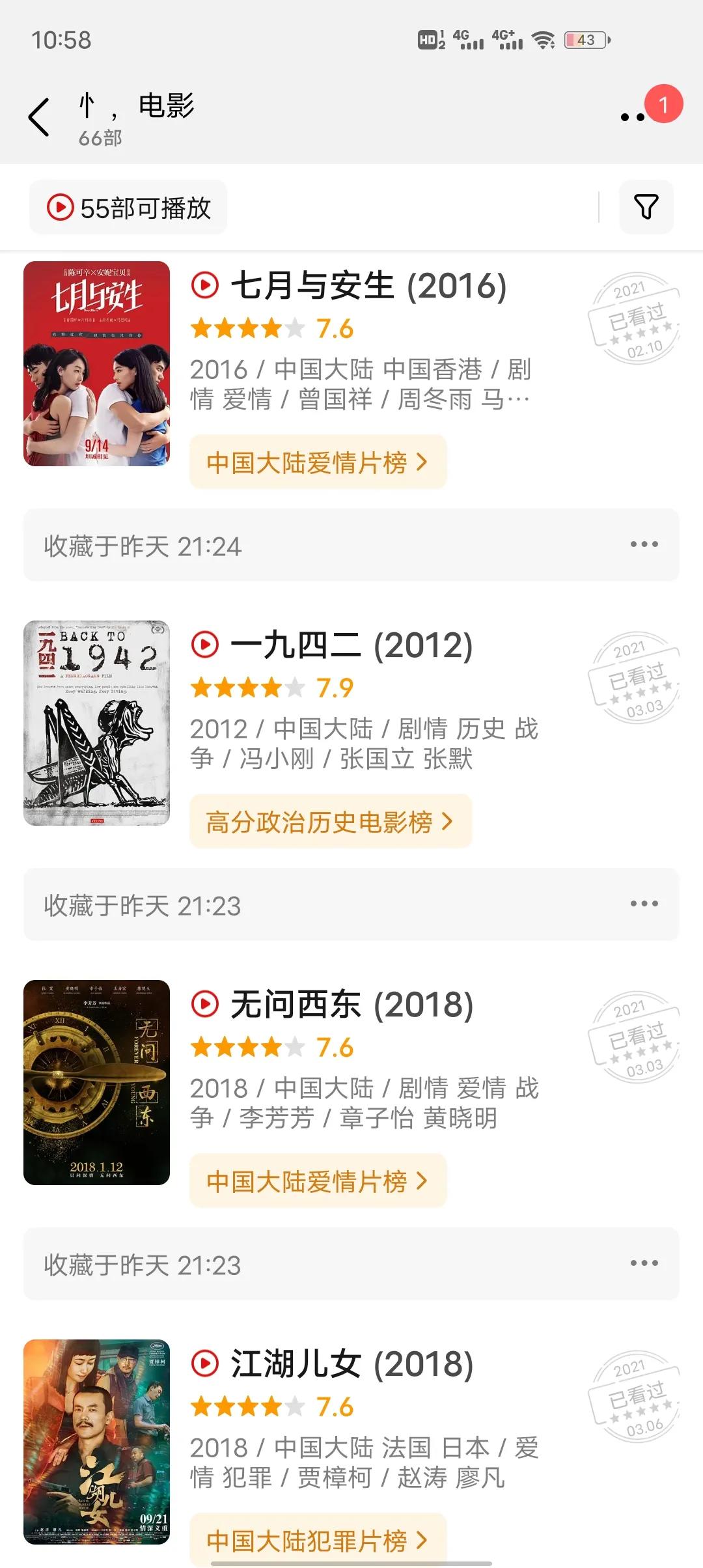This screenshot has height=1568, width=703.
Task: Tap the play icon beside 一九四二
Action: [204, 645]
